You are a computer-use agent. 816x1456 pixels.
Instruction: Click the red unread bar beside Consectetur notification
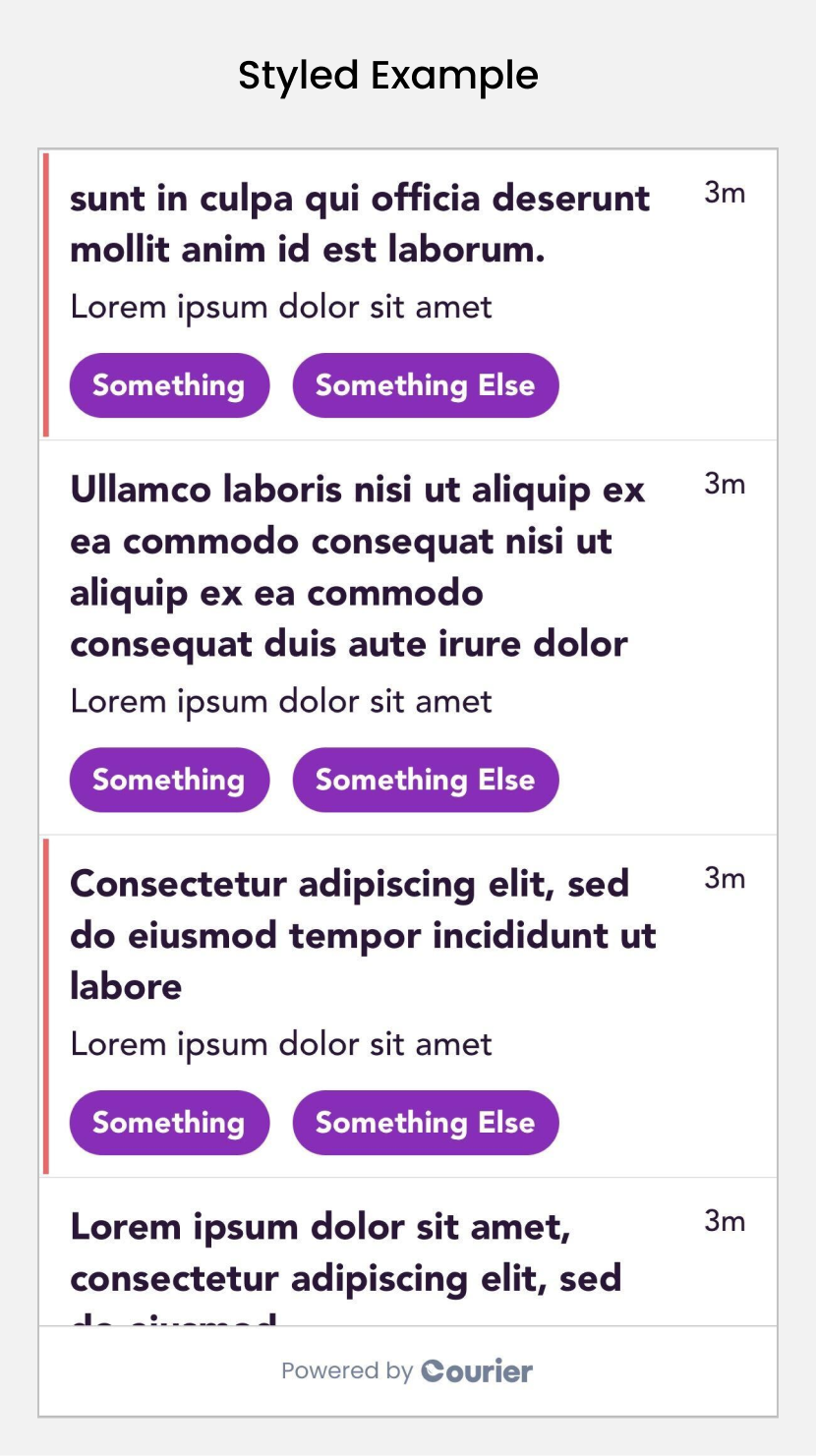click(44, 1005)
